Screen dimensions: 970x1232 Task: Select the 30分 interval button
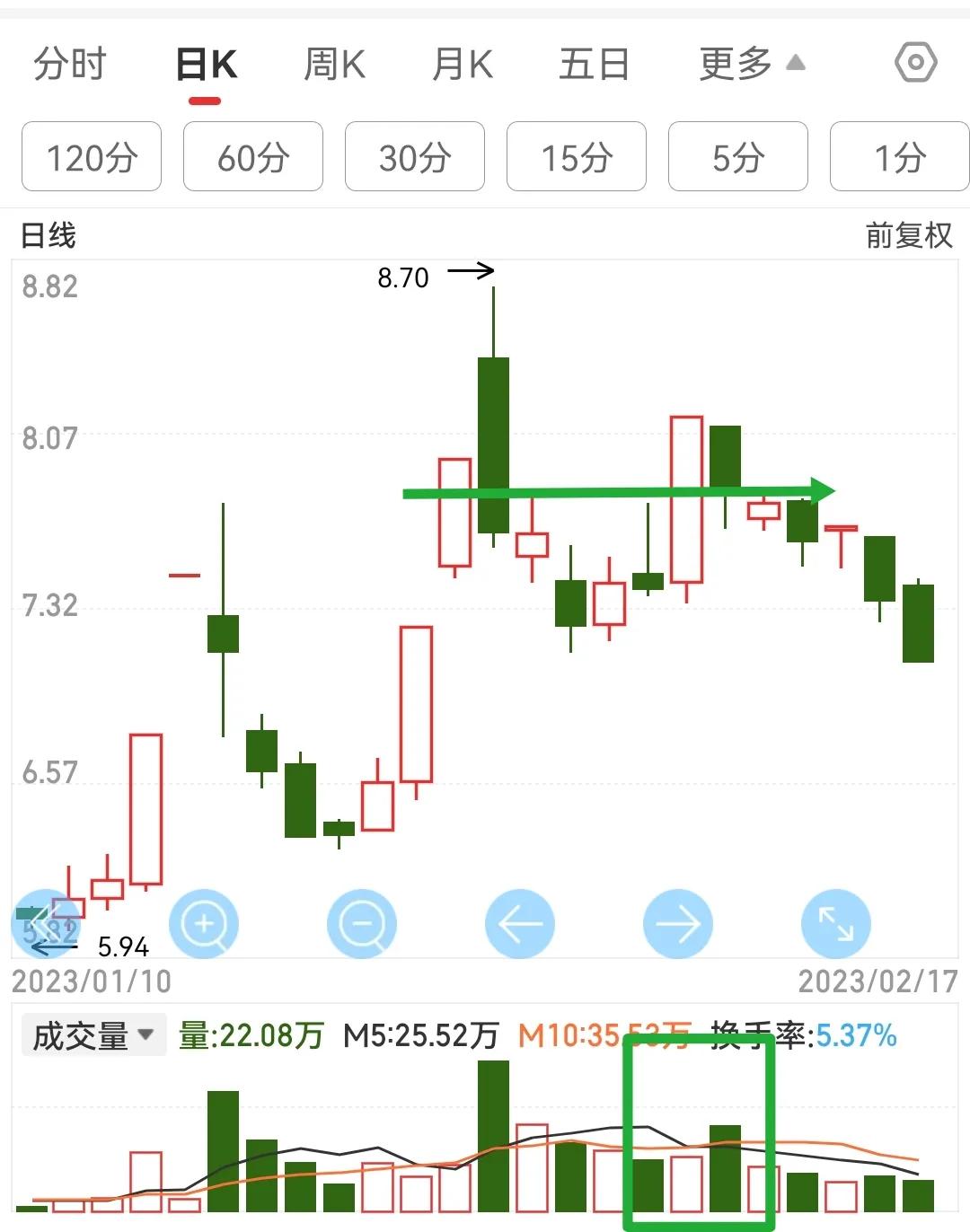(x=414, y=157)
